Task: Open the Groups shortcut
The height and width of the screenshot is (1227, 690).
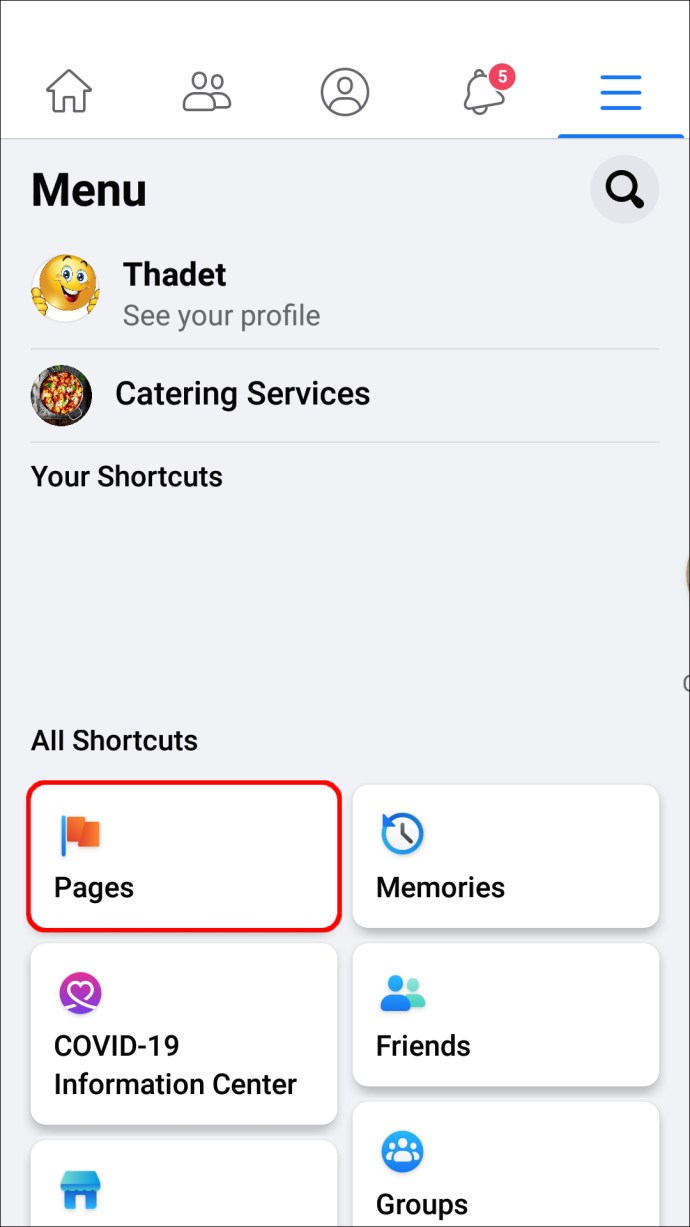Action: click(506, 1165)
